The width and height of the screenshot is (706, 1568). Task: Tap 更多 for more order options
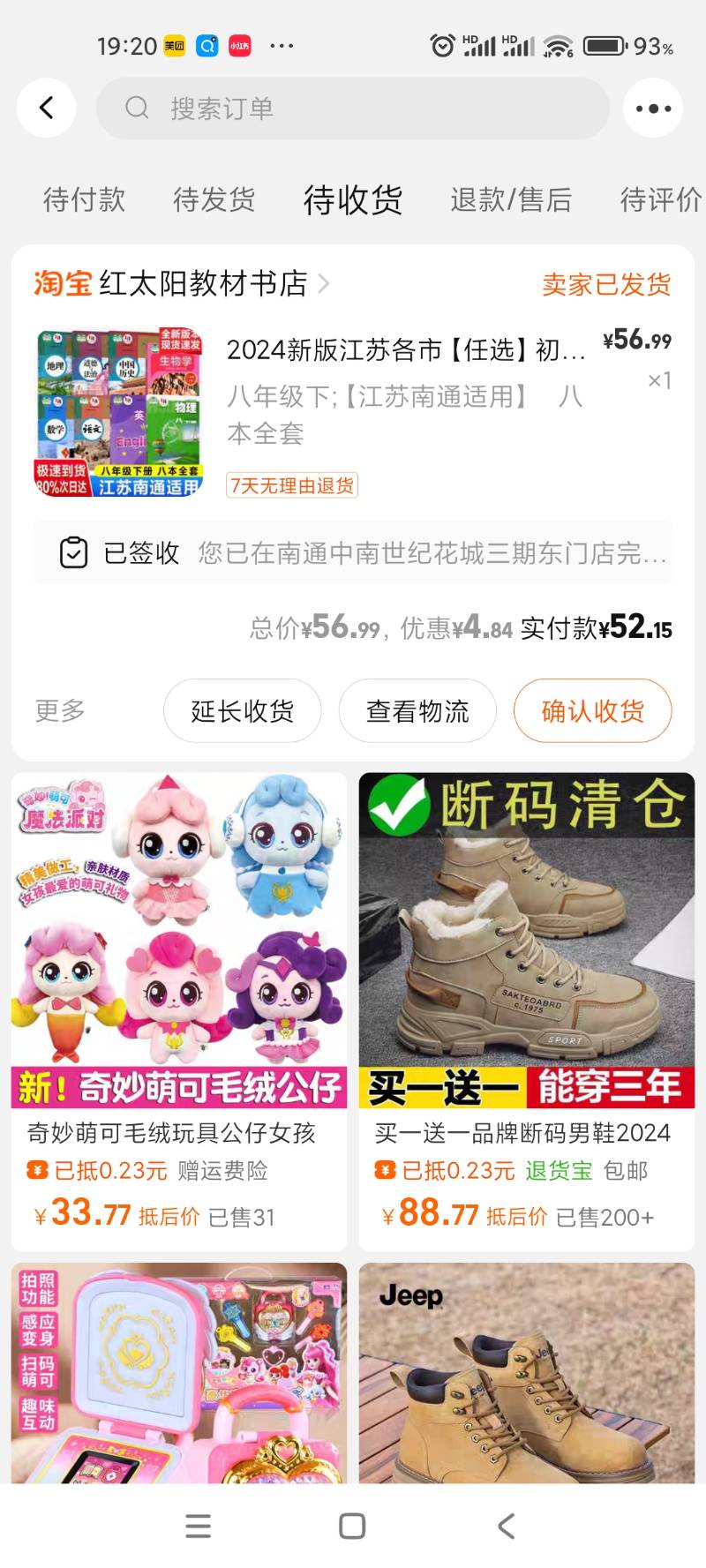60,710
